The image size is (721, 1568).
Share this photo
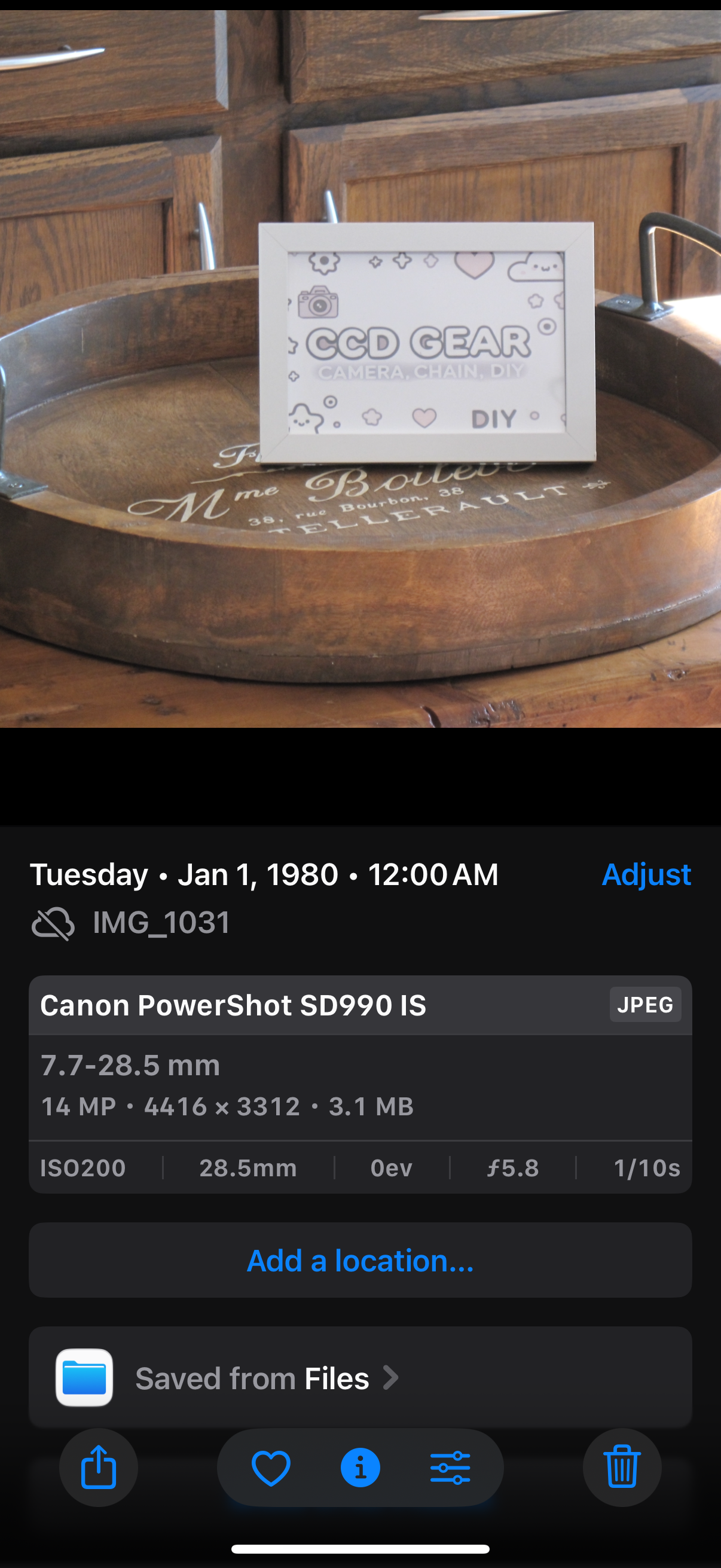pyautogui.click(x=99, y=1467)
